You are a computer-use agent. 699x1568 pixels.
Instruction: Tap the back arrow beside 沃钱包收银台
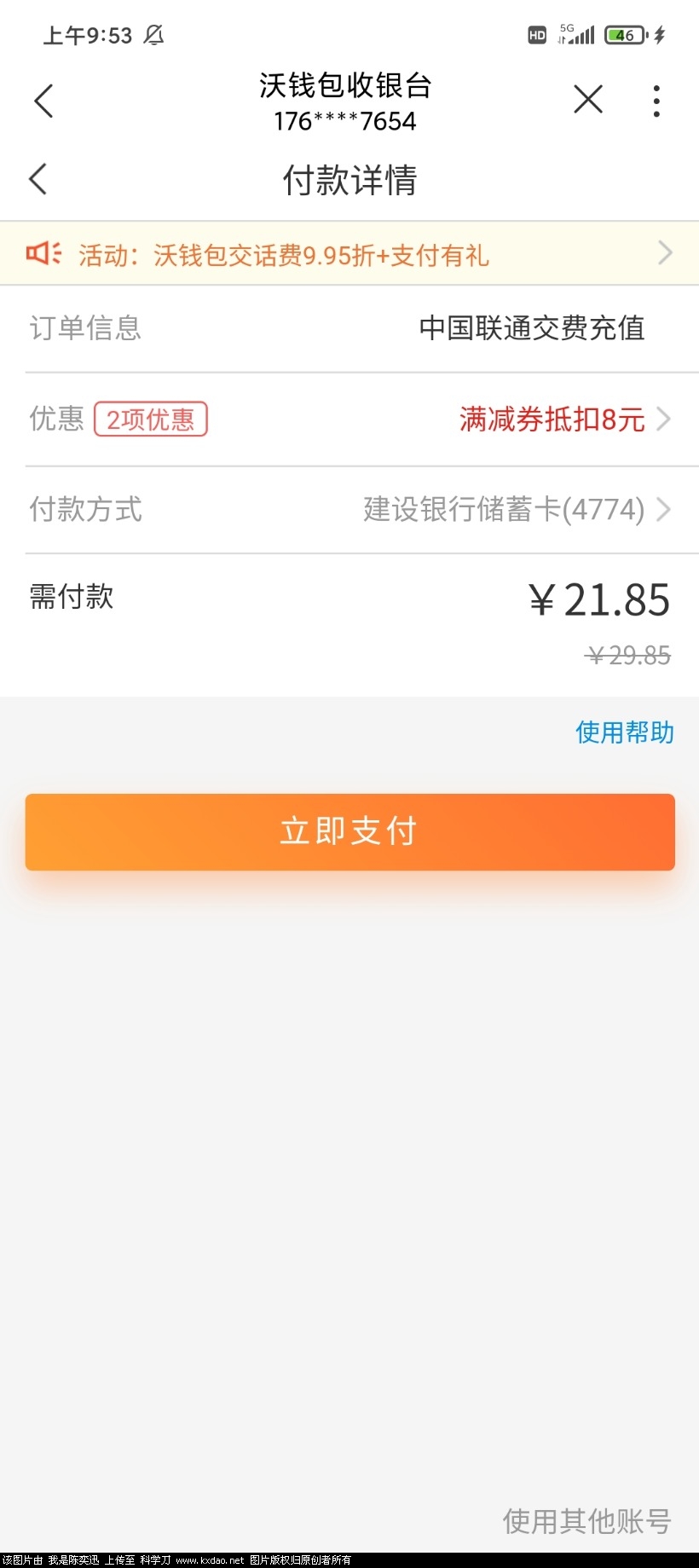click(x=43, y=100)
